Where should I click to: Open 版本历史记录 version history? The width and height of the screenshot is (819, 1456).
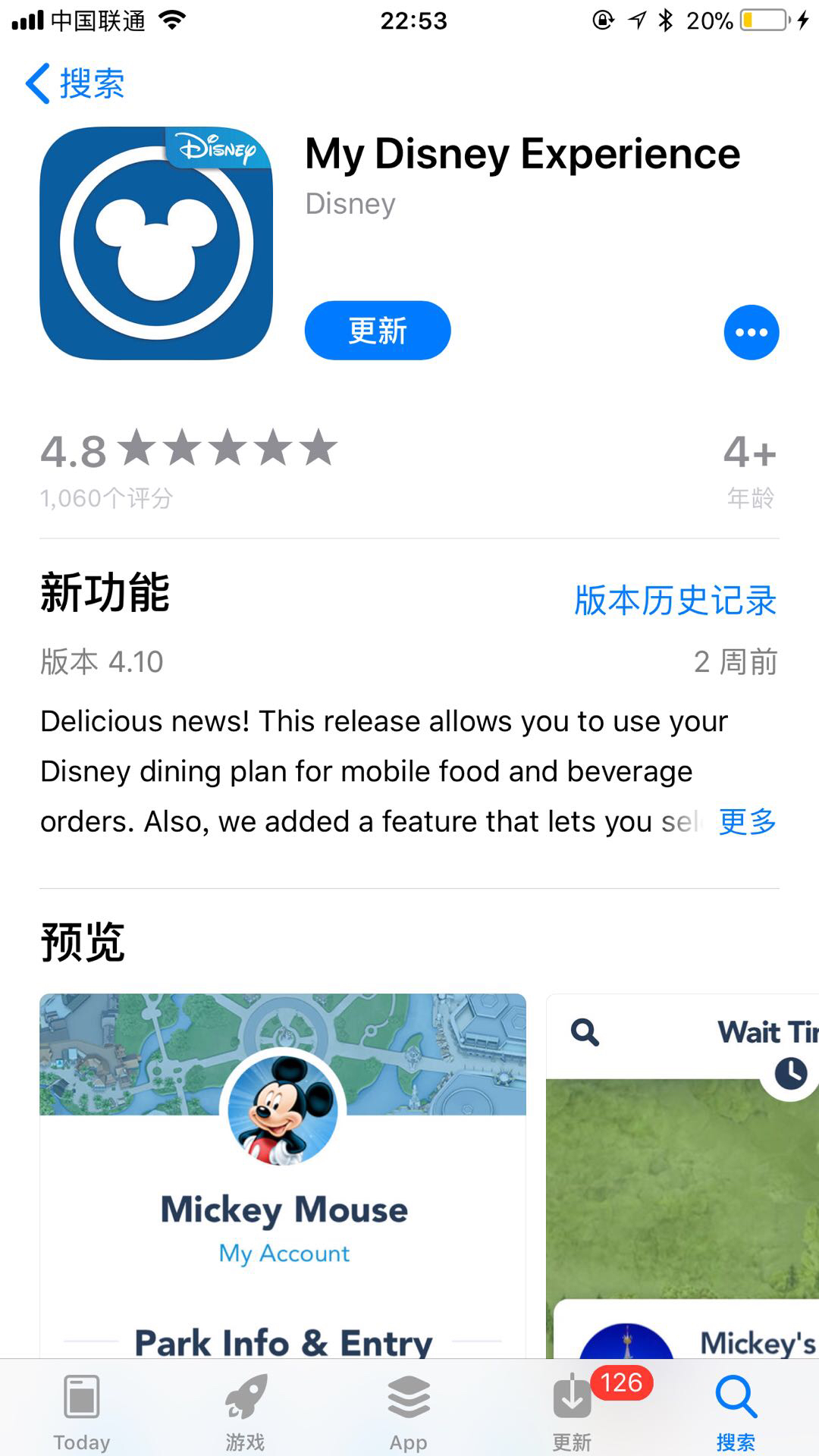pos(675,601)
